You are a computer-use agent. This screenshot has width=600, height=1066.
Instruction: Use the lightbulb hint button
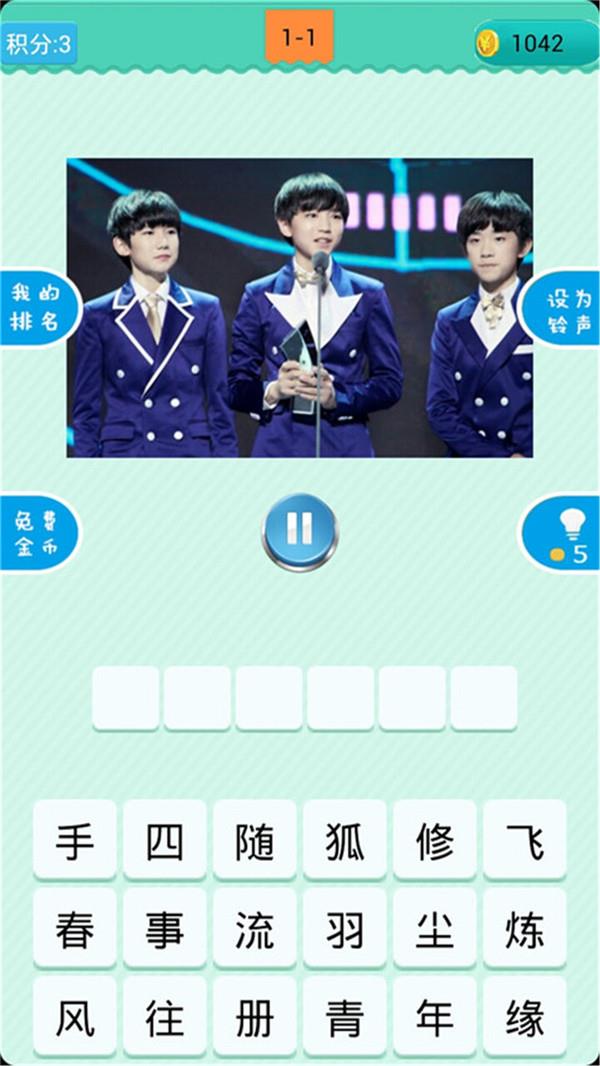coord(565,532)
